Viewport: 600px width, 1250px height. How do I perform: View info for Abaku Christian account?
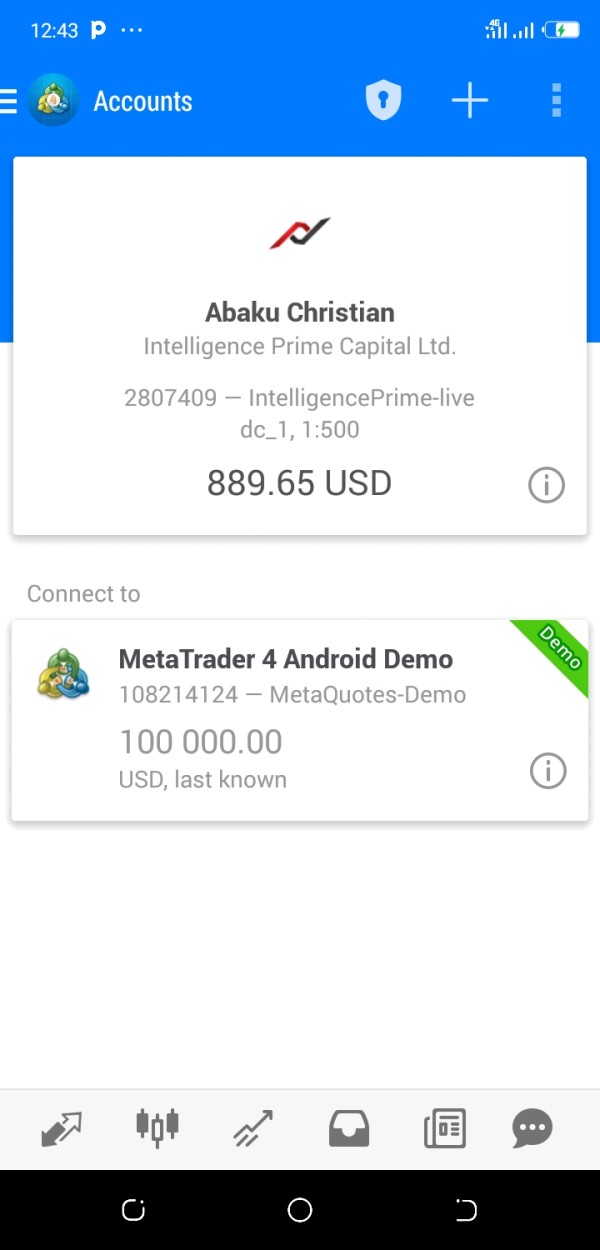546,486
